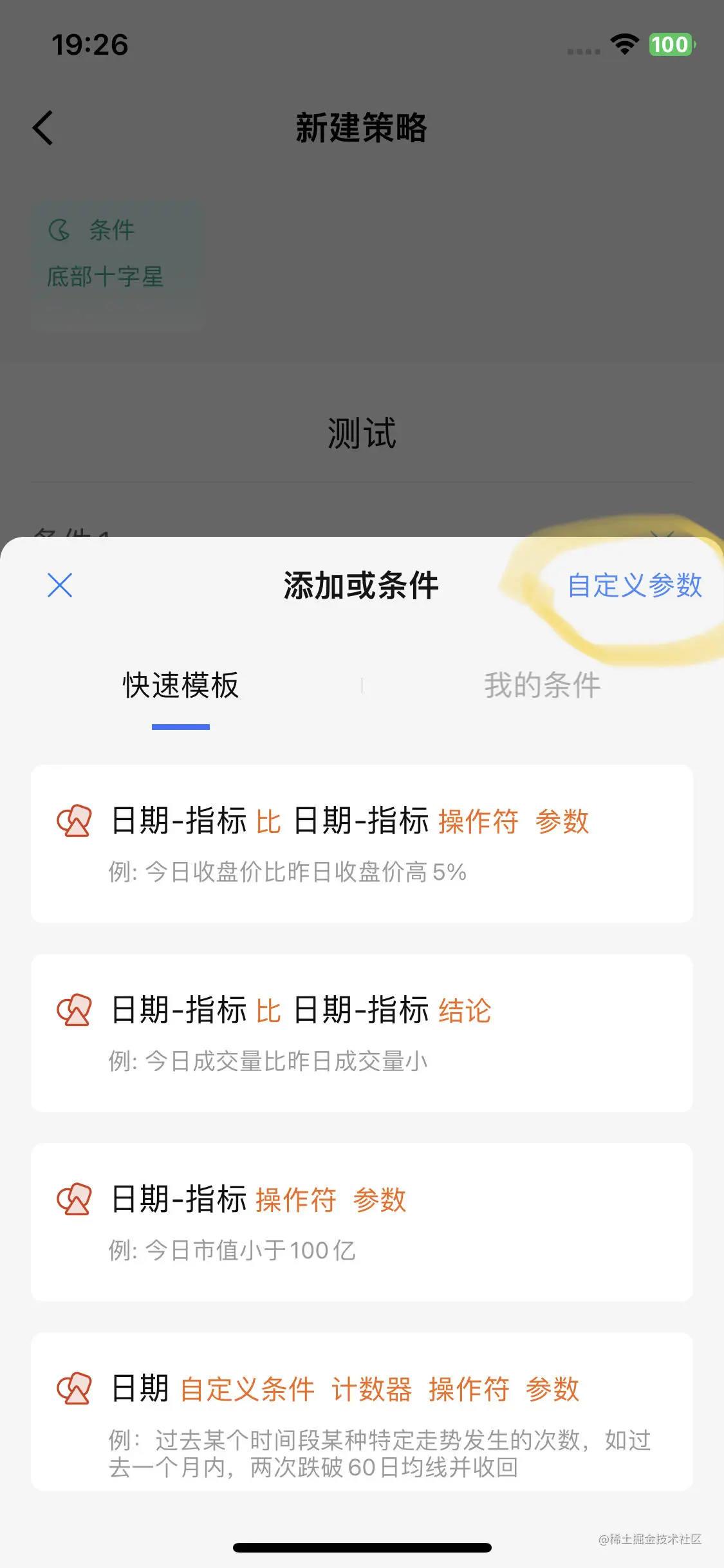Pick template with example 今日市值小于100亿
This screenshot has height=1568, width=724.
pos(362,1222)
